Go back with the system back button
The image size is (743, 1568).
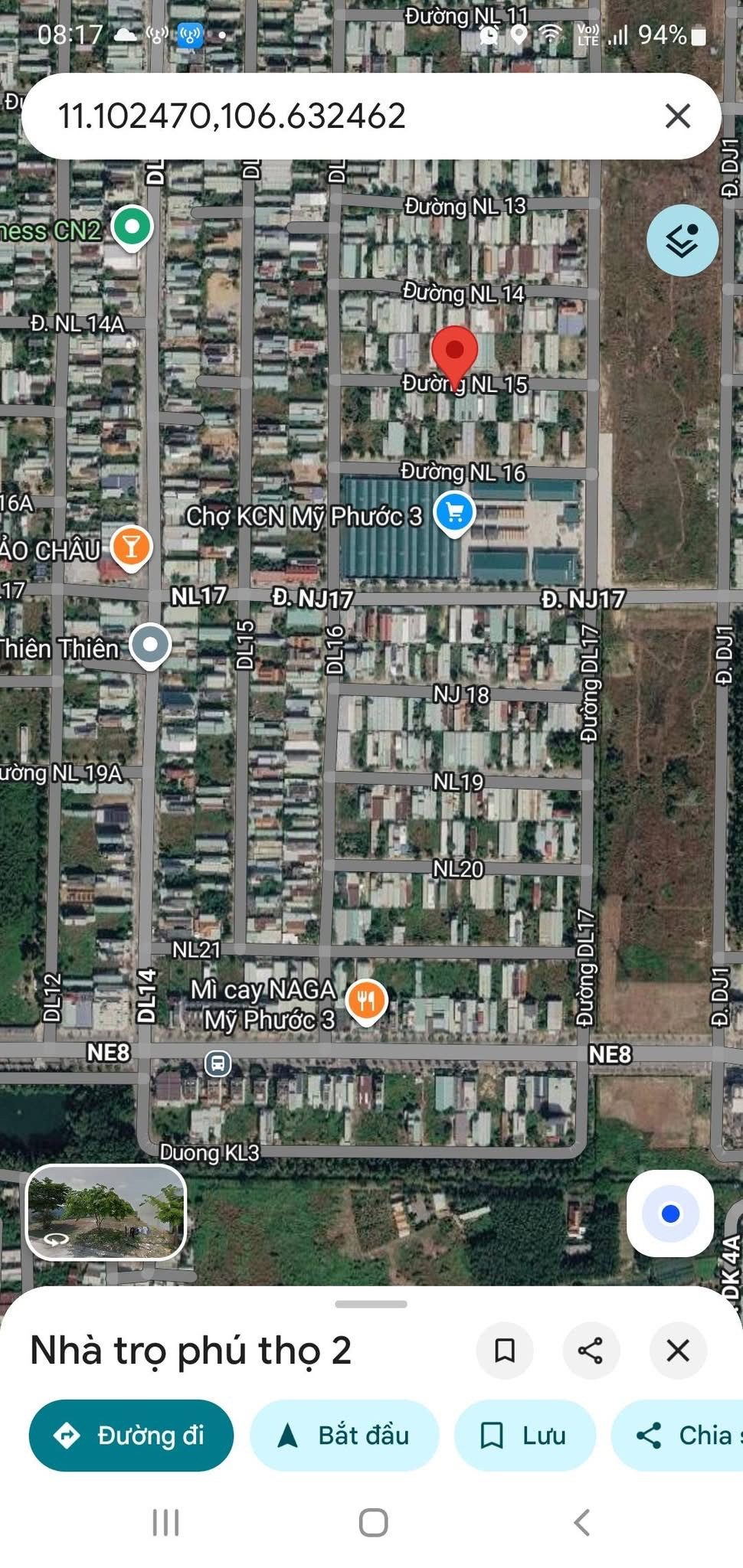[x=581, y=1523]
